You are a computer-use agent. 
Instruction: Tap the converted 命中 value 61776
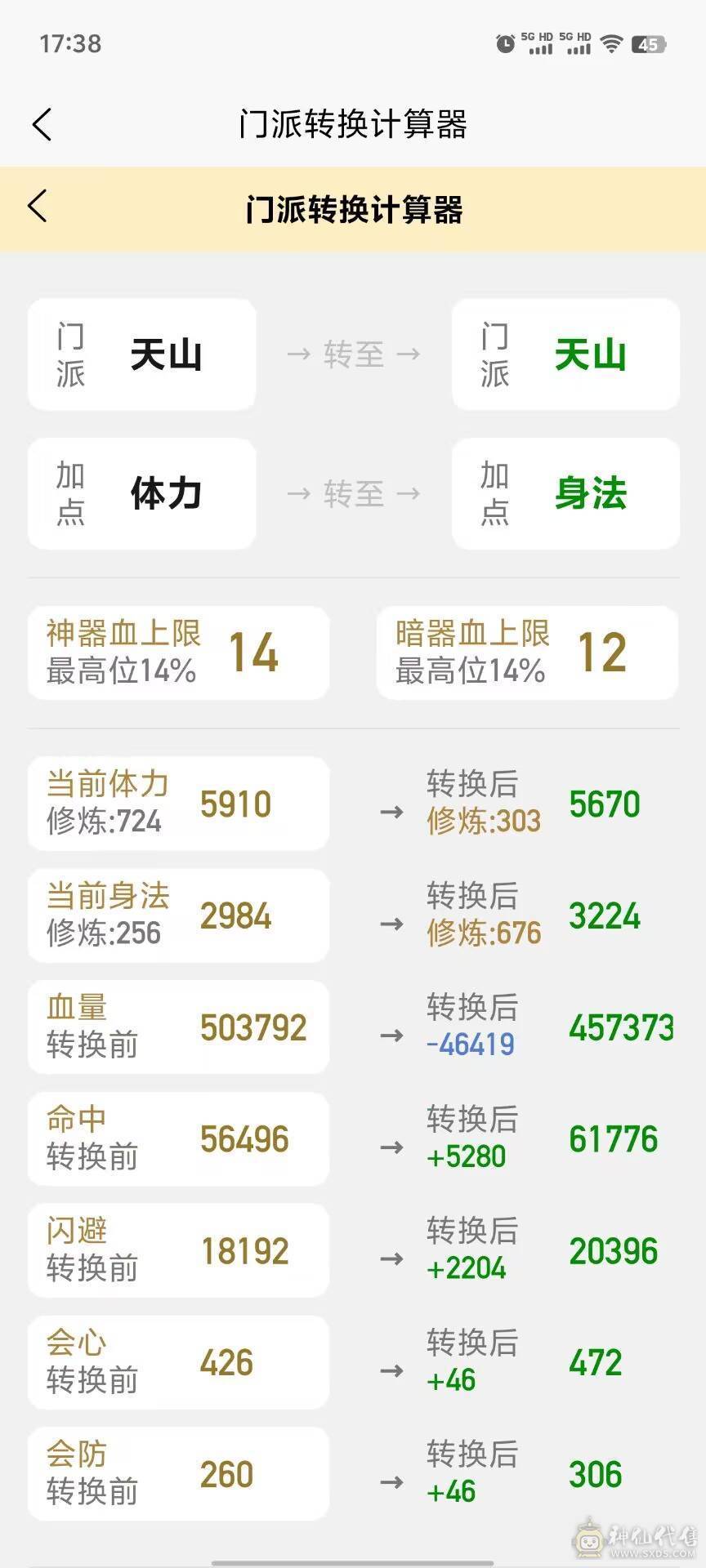point(614,1138)
